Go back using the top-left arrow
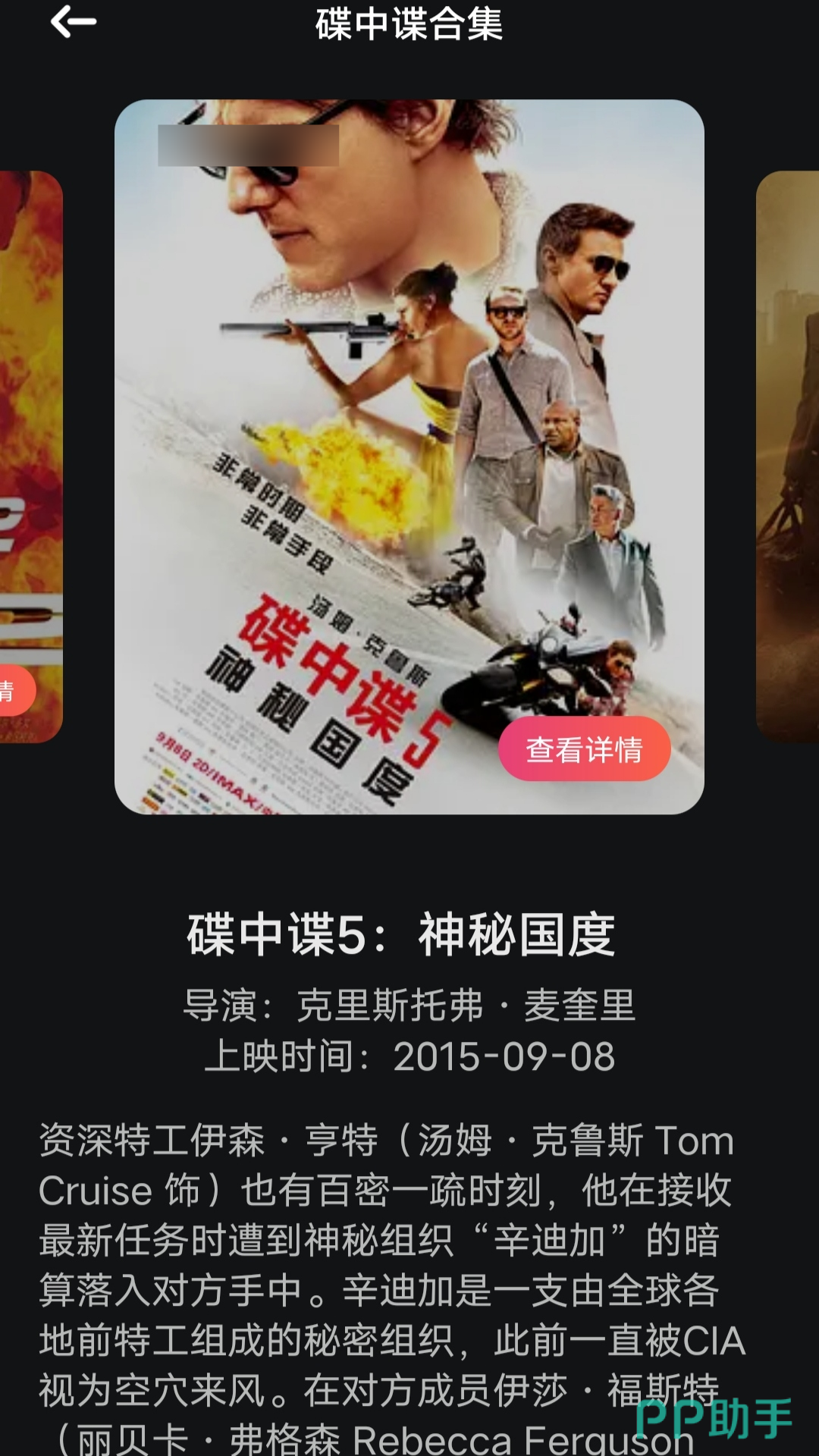Screen dimensions: 819x1456 (73, 23)
